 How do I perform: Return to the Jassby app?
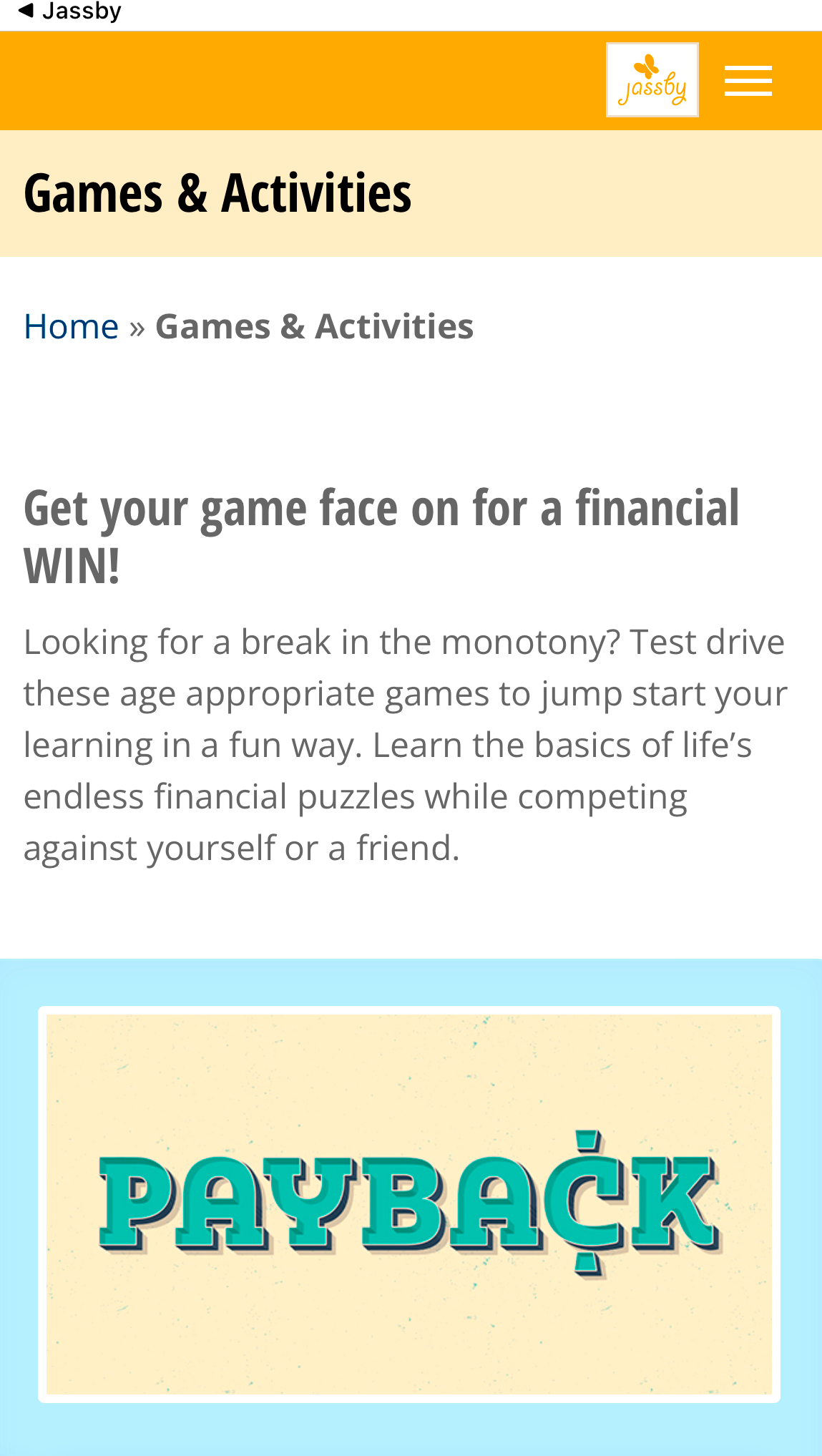69,11
